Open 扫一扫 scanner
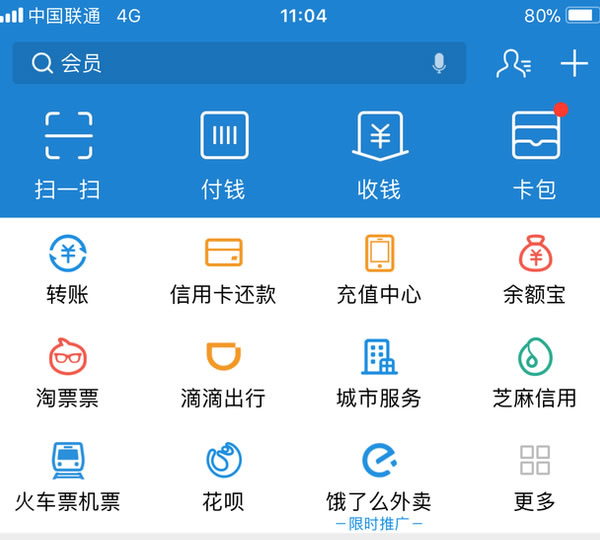The height and width of the screenshot is (540, 600). click(x=68, y=153)
